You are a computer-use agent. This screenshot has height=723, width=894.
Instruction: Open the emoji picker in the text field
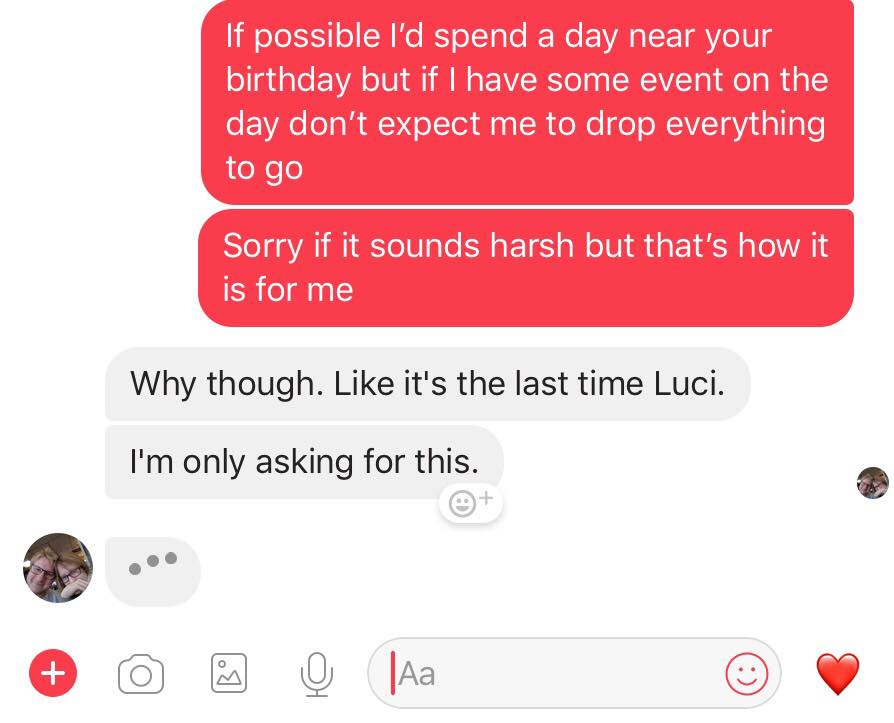click(746, 673)
